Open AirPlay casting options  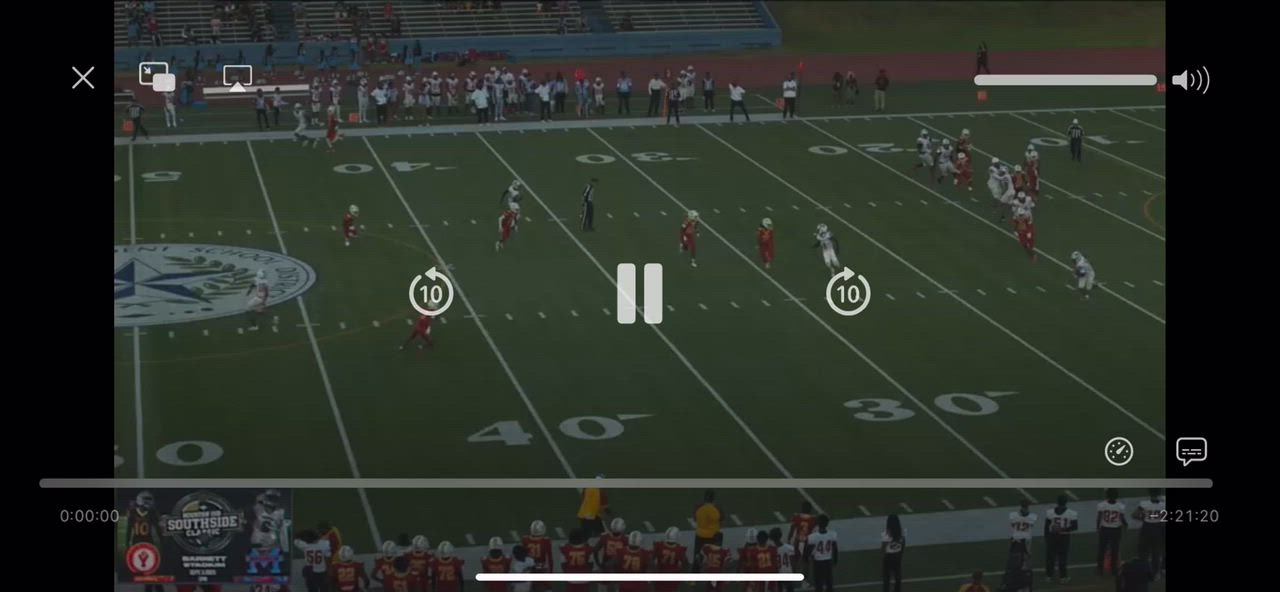(237, 78)
